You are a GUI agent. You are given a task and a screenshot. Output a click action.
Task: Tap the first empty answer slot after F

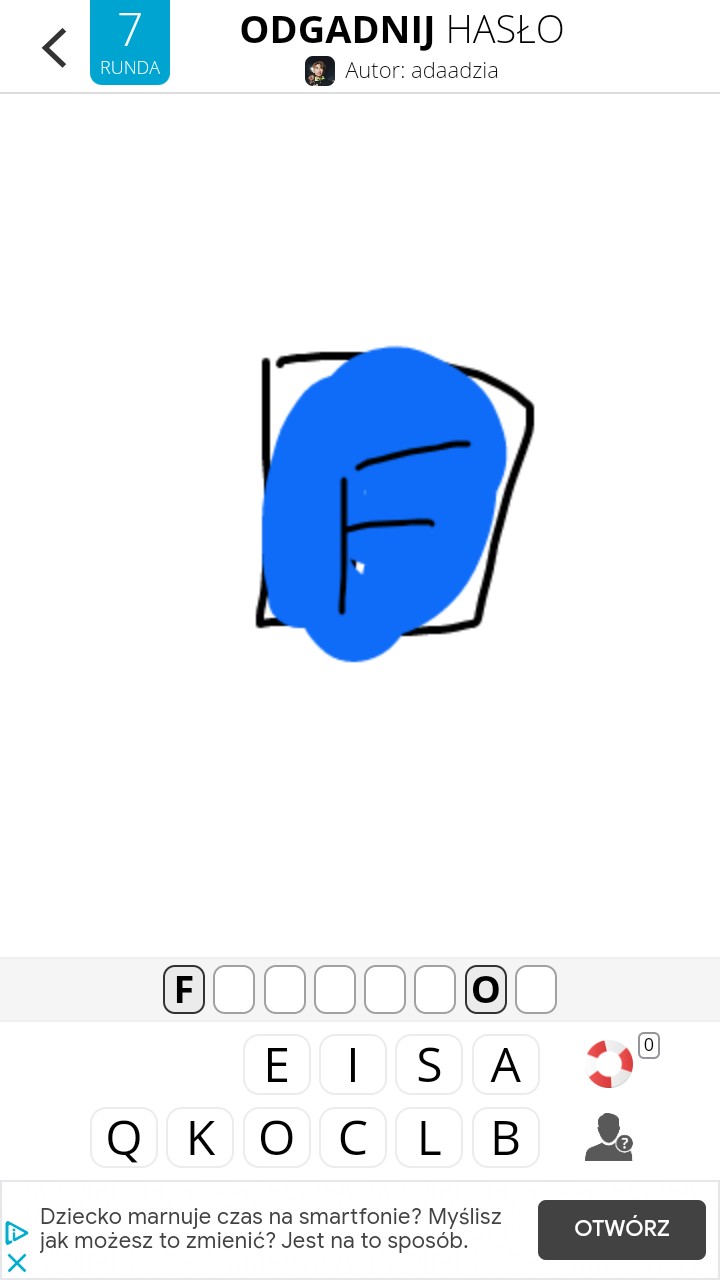234,990
